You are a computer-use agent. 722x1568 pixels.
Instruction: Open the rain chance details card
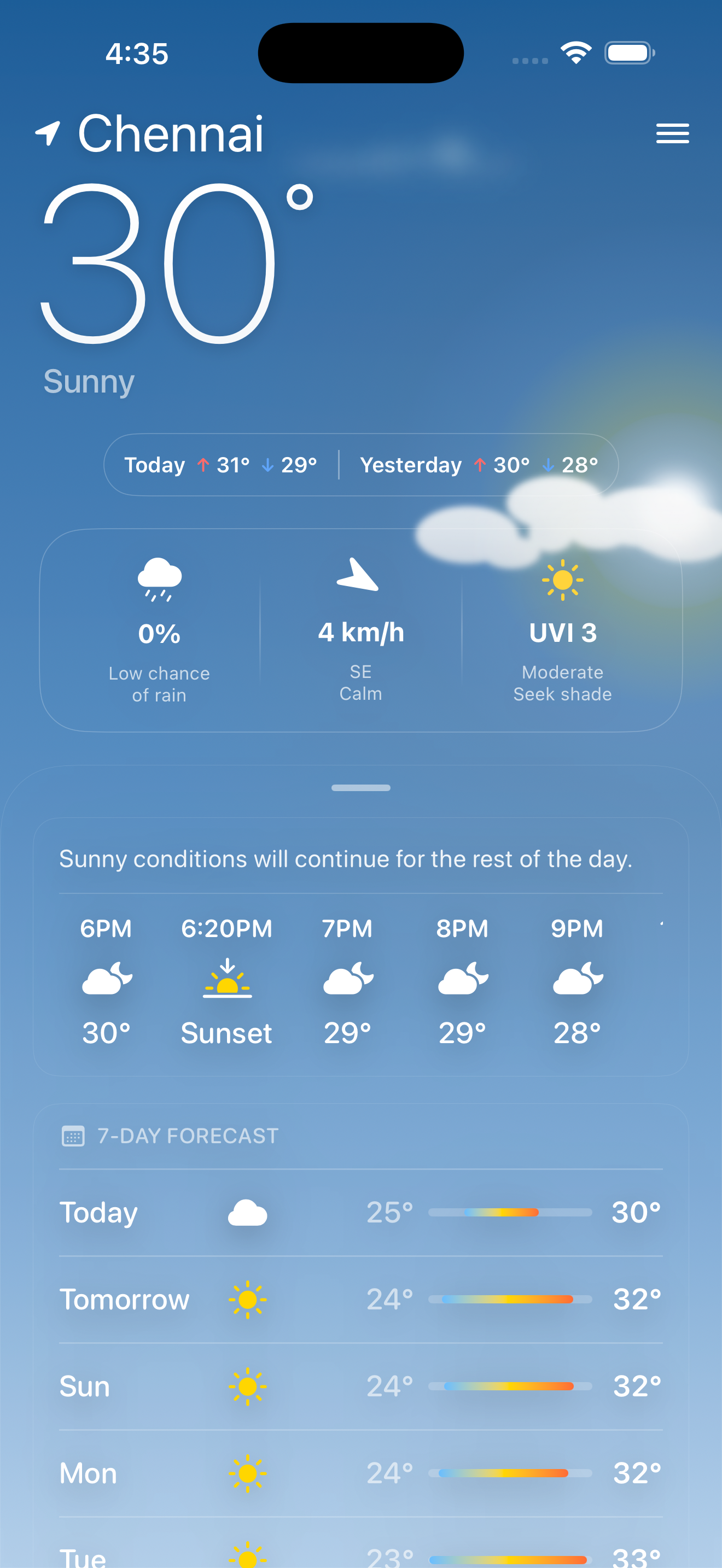coord(159,630)
